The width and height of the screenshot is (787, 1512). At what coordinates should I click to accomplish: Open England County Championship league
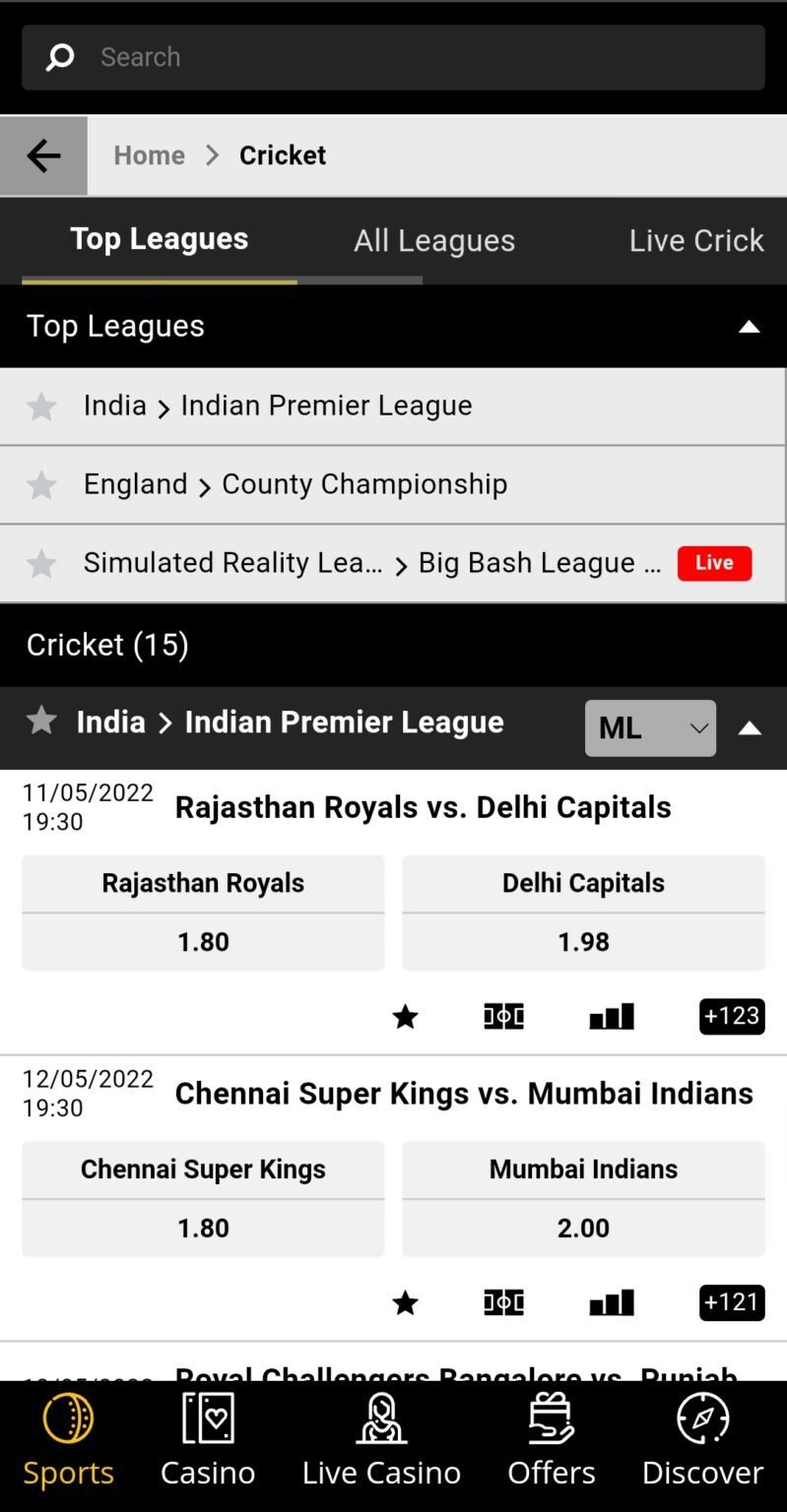point(393,484)
